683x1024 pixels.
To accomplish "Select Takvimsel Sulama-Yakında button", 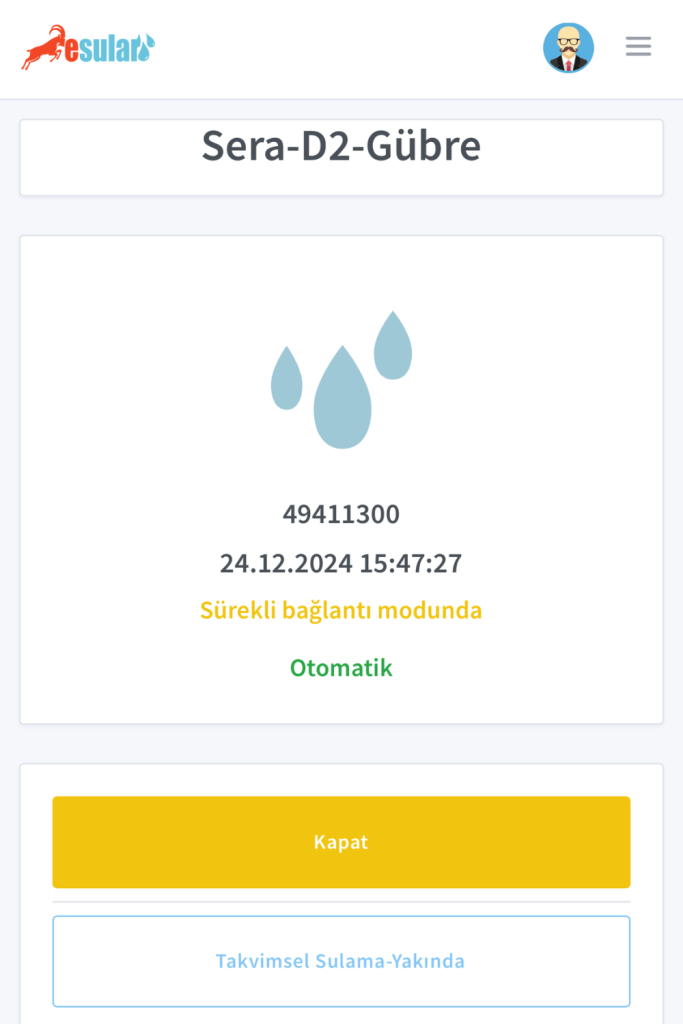I will (341, 961).
